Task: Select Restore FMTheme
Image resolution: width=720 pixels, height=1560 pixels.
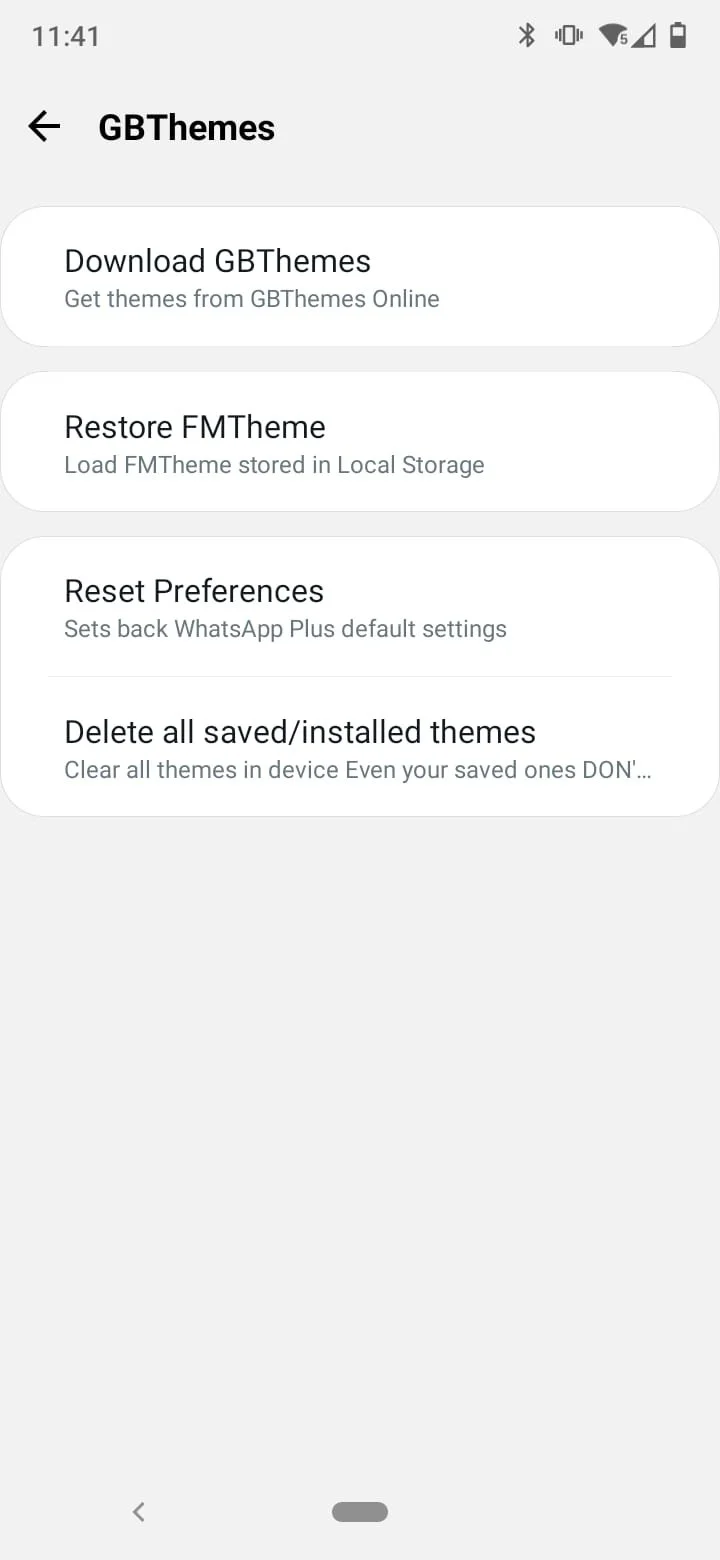Action: click(x=194, y=427)
